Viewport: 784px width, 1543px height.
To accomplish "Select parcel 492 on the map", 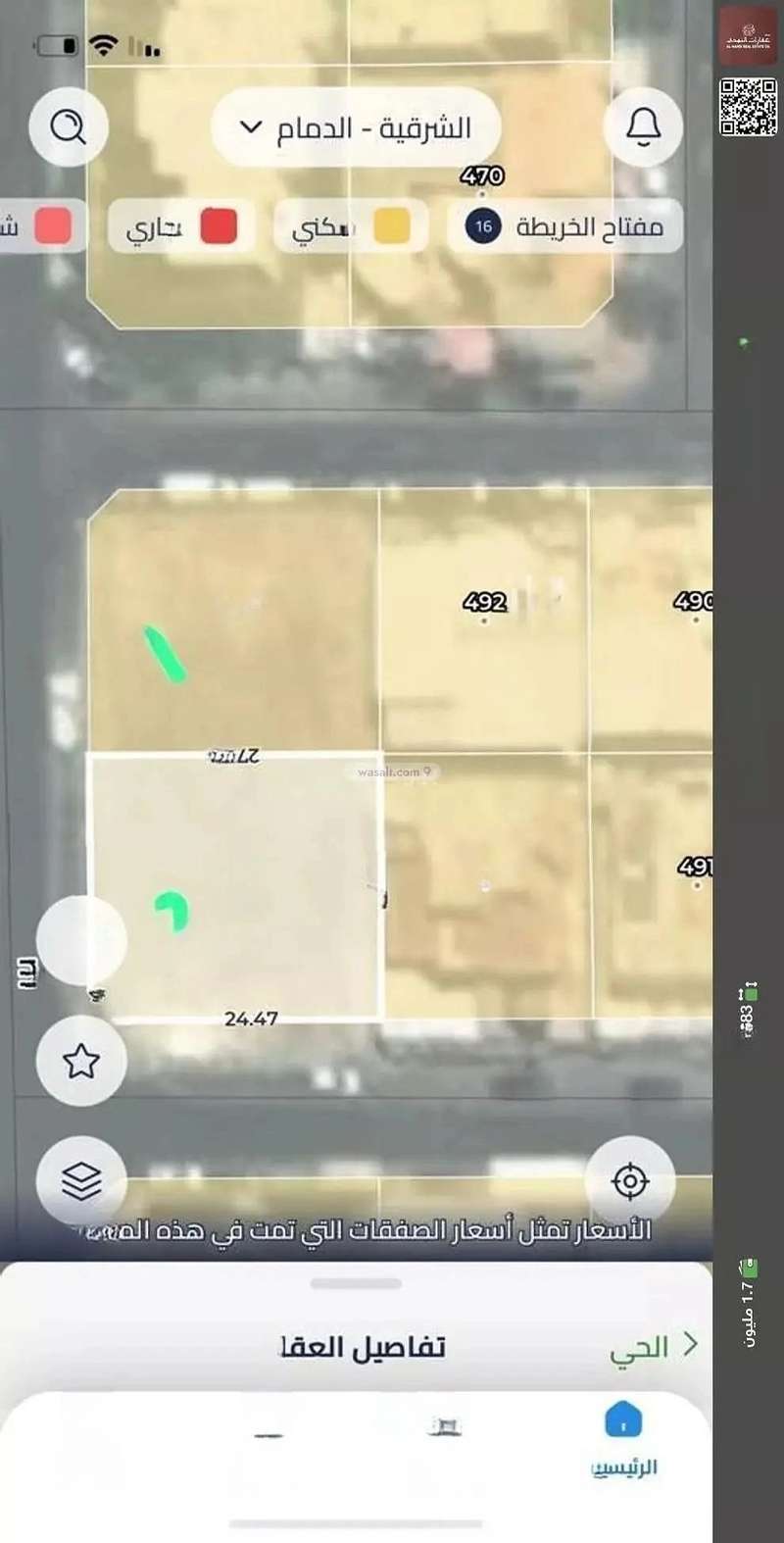I will (x=484, y=604).
